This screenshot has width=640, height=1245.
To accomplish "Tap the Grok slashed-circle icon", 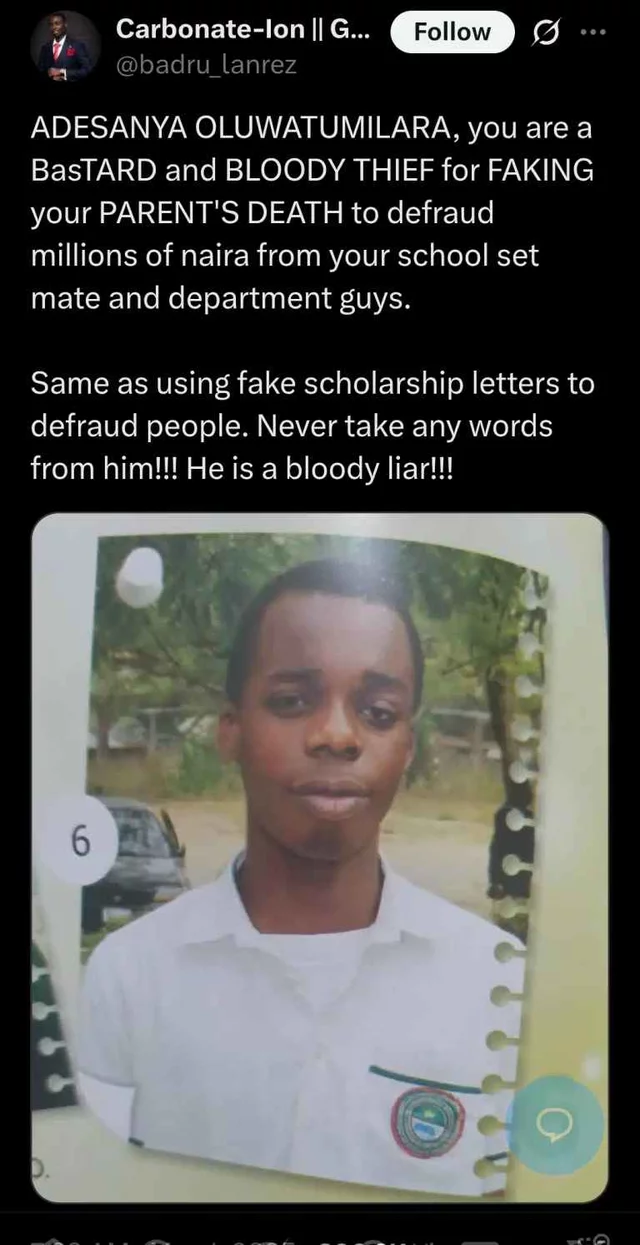I will click(545, 32).
